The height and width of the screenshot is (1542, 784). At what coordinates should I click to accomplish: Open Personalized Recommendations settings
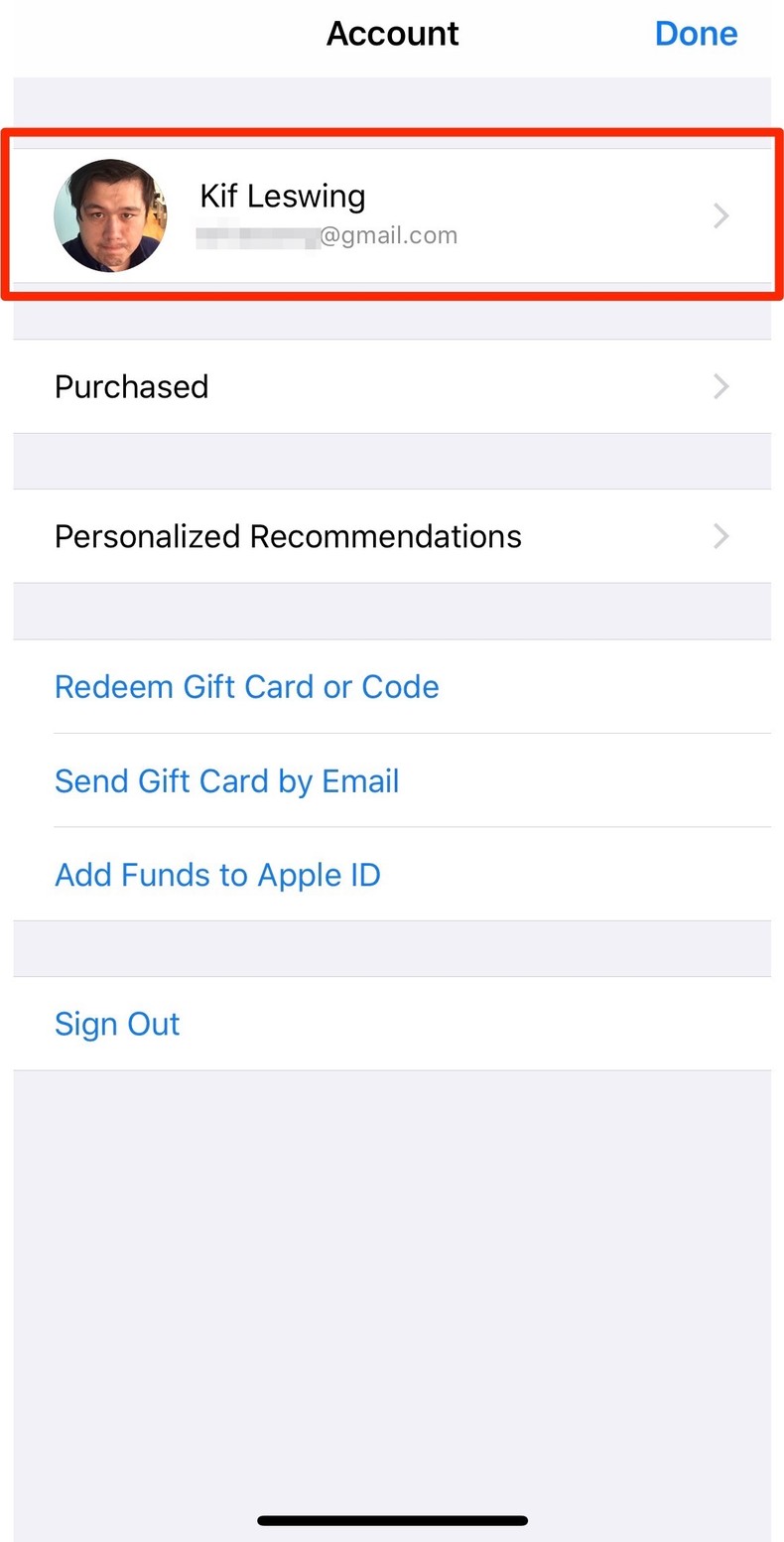click(x=392, y=536)
